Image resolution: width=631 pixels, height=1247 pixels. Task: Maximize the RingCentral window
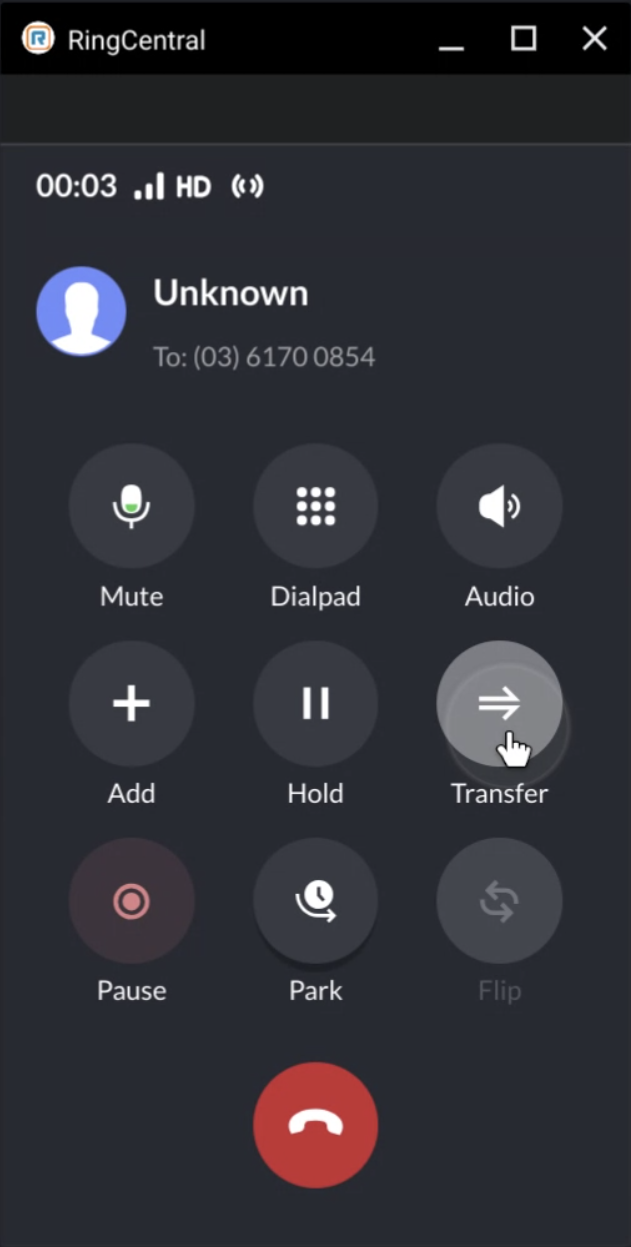click(523, 39)
